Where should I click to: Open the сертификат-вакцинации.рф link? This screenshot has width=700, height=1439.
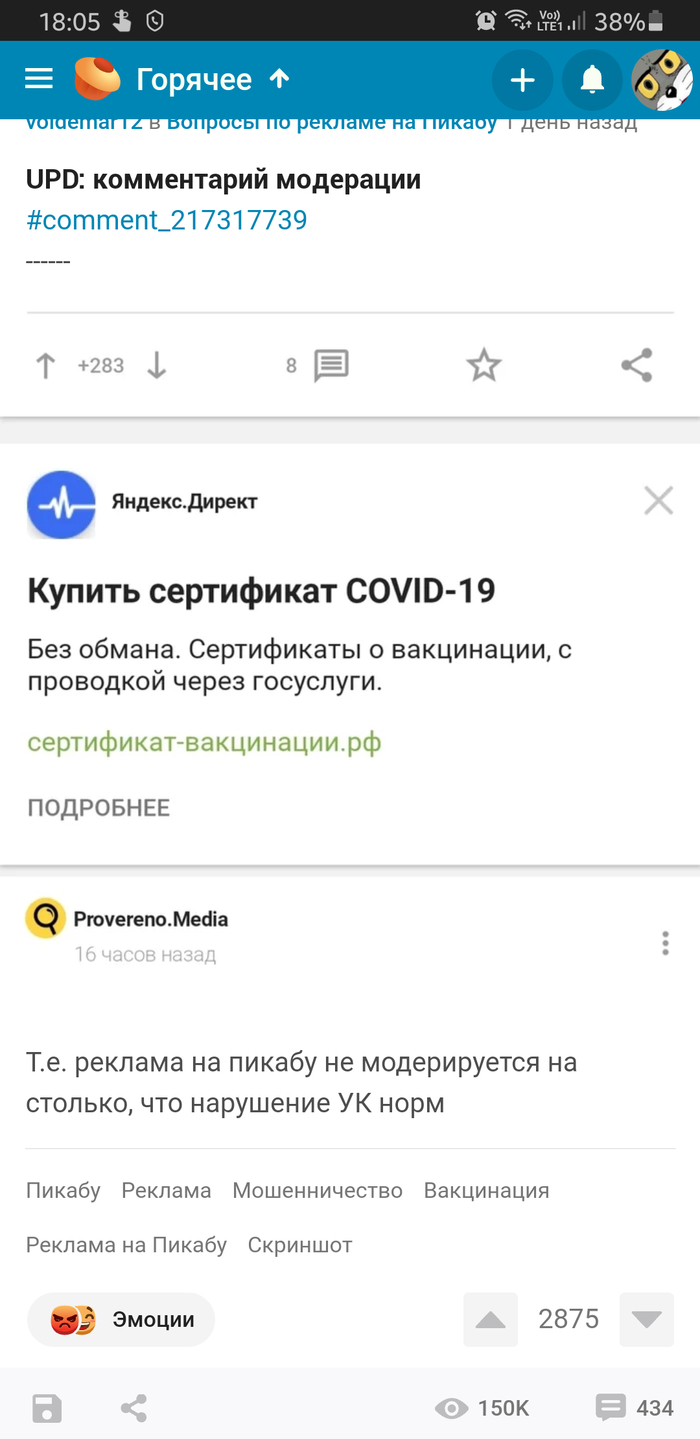[204, 743]
